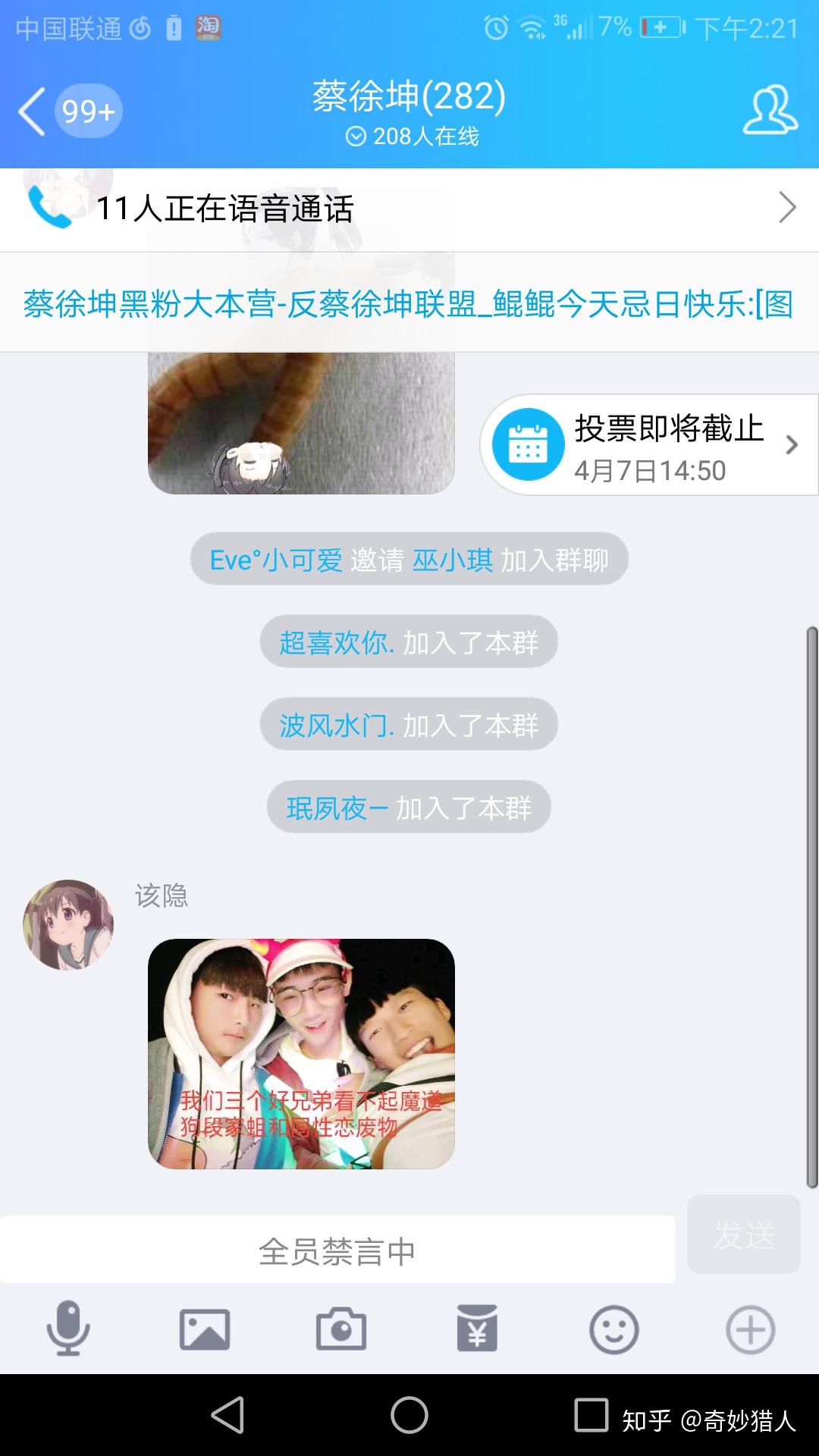
Task: Open 巫小琪's profile link
Action: pos(453,560)
